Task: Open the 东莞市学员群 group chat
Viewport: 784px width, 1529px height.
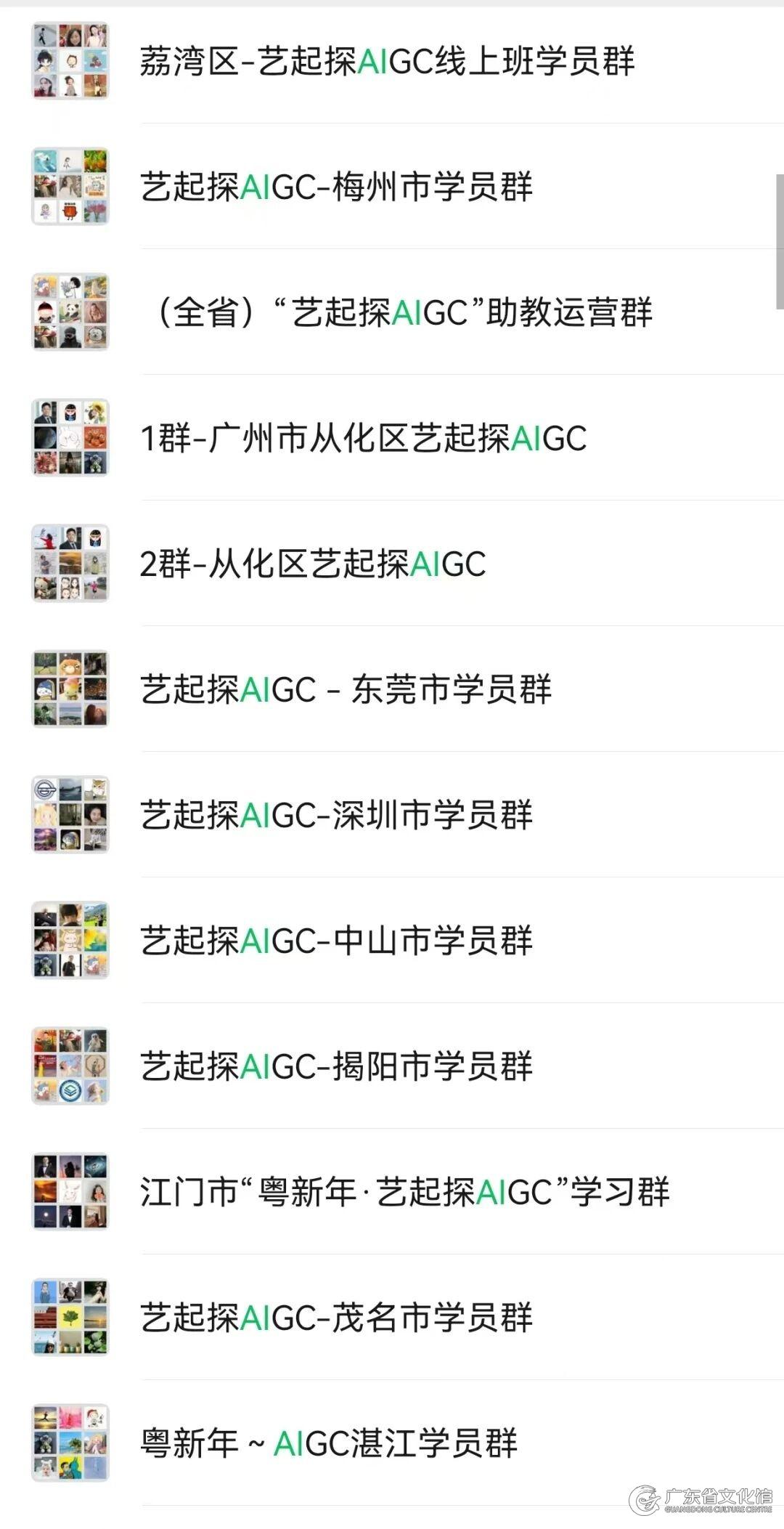Action: click(346, 689)
